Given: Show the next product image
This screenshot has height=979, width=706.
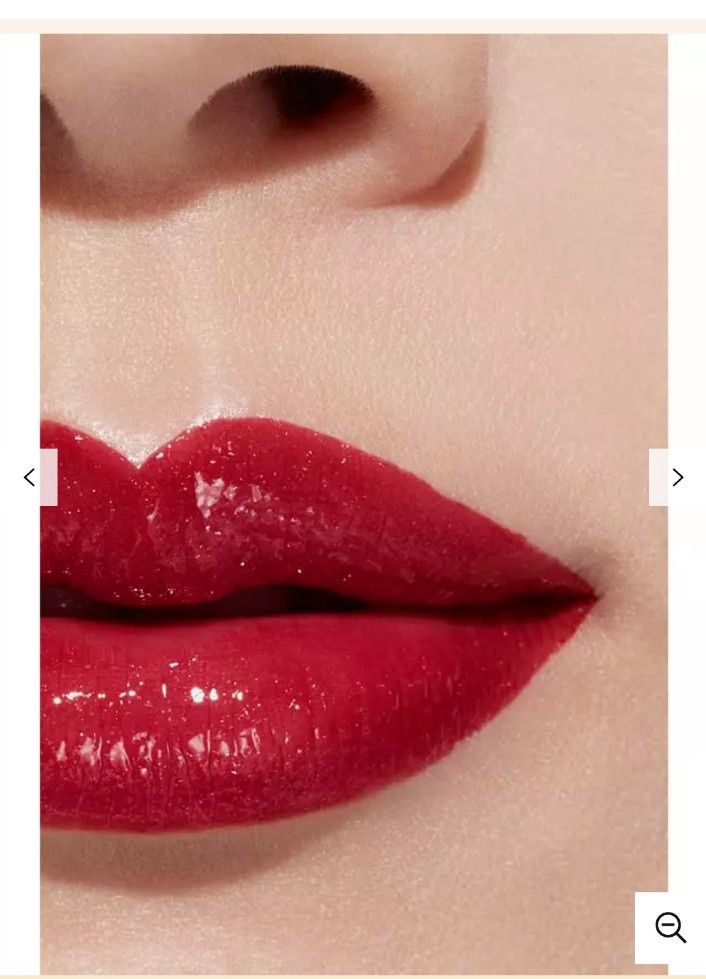Looking at the screenshot, I should [x=677, y=477].
